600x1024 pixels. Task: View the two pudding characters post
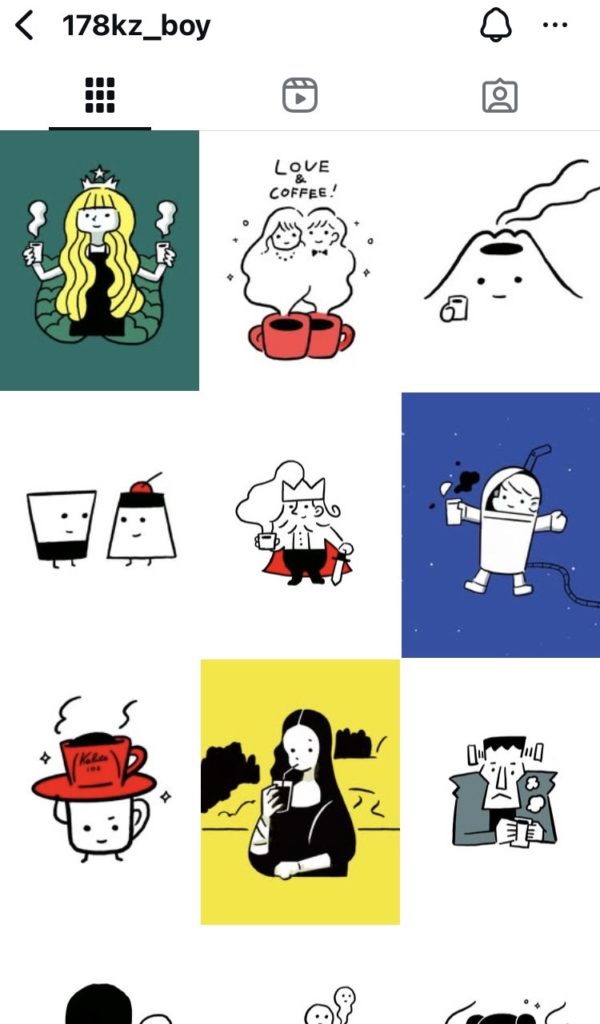(99, 525)
